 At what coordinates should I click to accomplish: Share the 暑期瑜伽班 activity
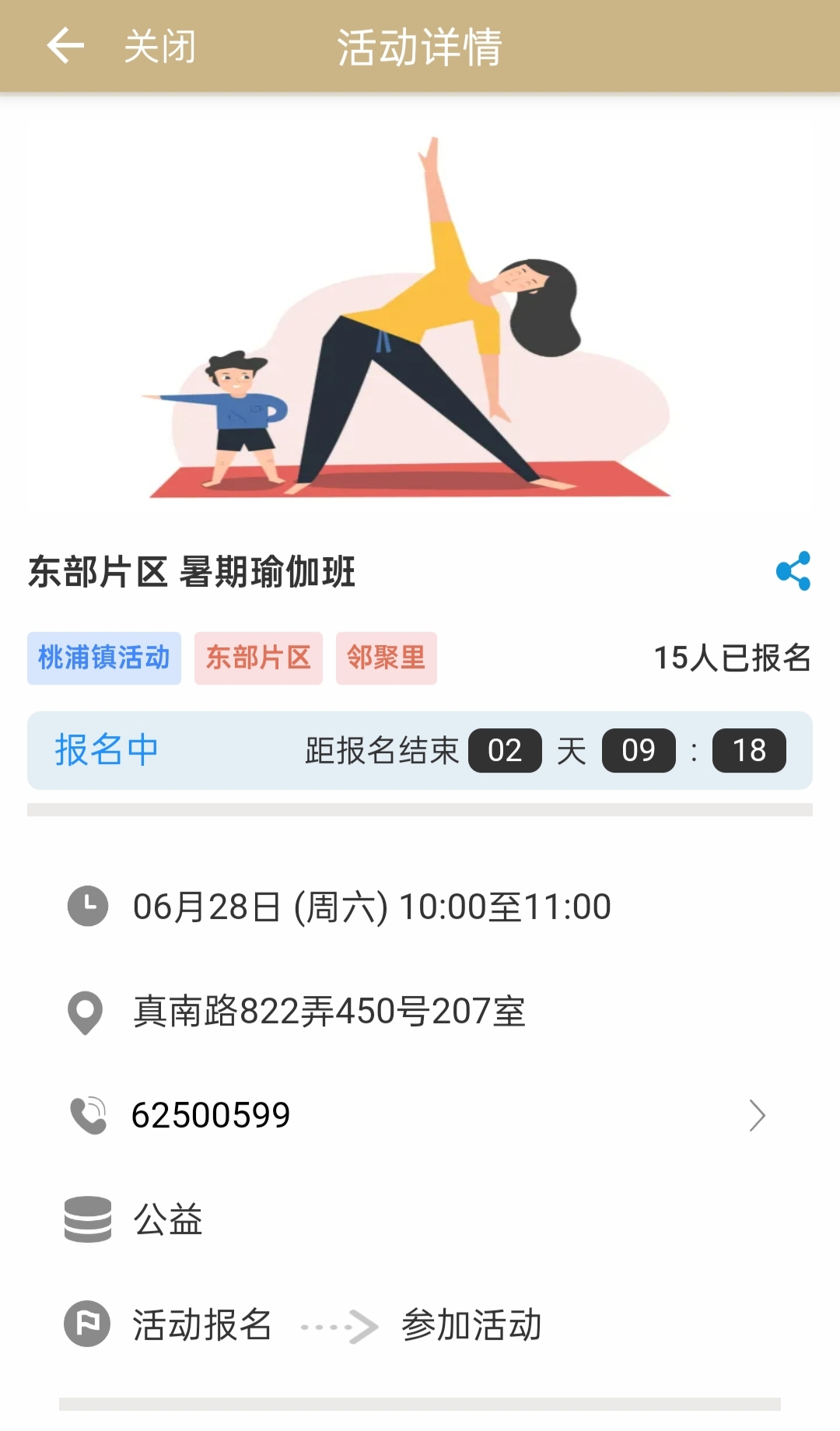[793, 571]
